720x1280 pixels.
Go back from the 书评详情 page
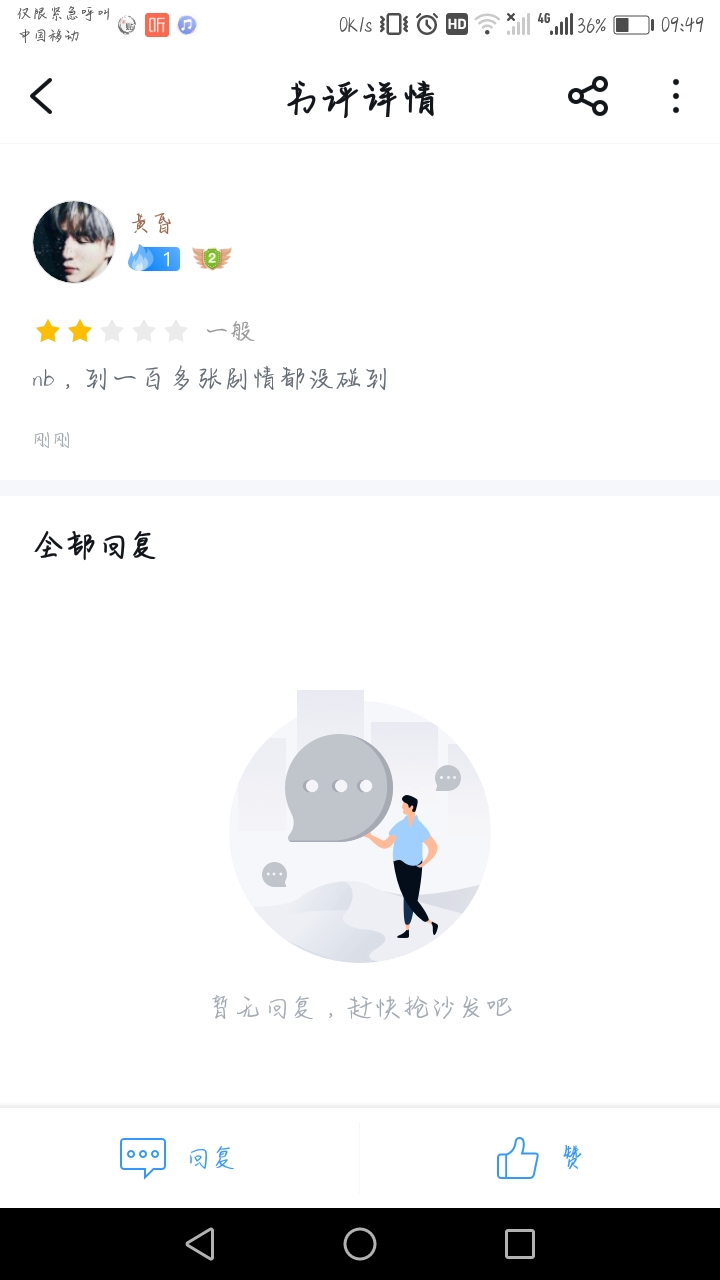pyautogui.click(x=41, y=97)
